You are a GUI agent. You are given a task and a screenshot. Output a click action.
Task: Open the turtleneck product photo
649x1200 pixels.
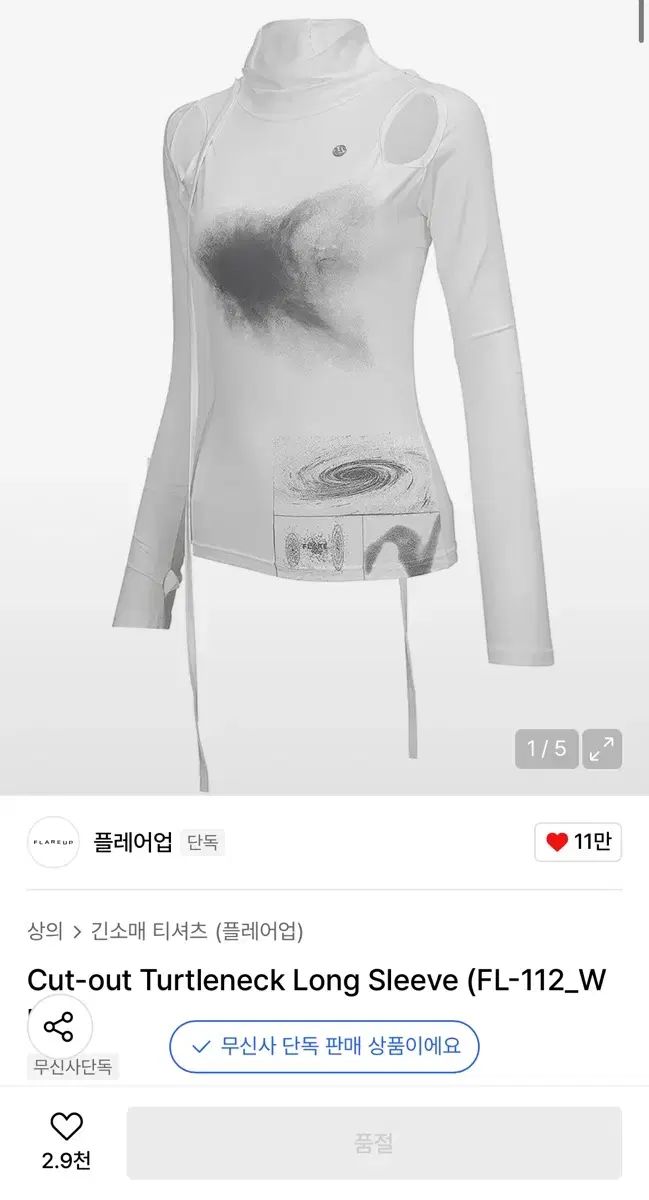[x=330, y=390]
